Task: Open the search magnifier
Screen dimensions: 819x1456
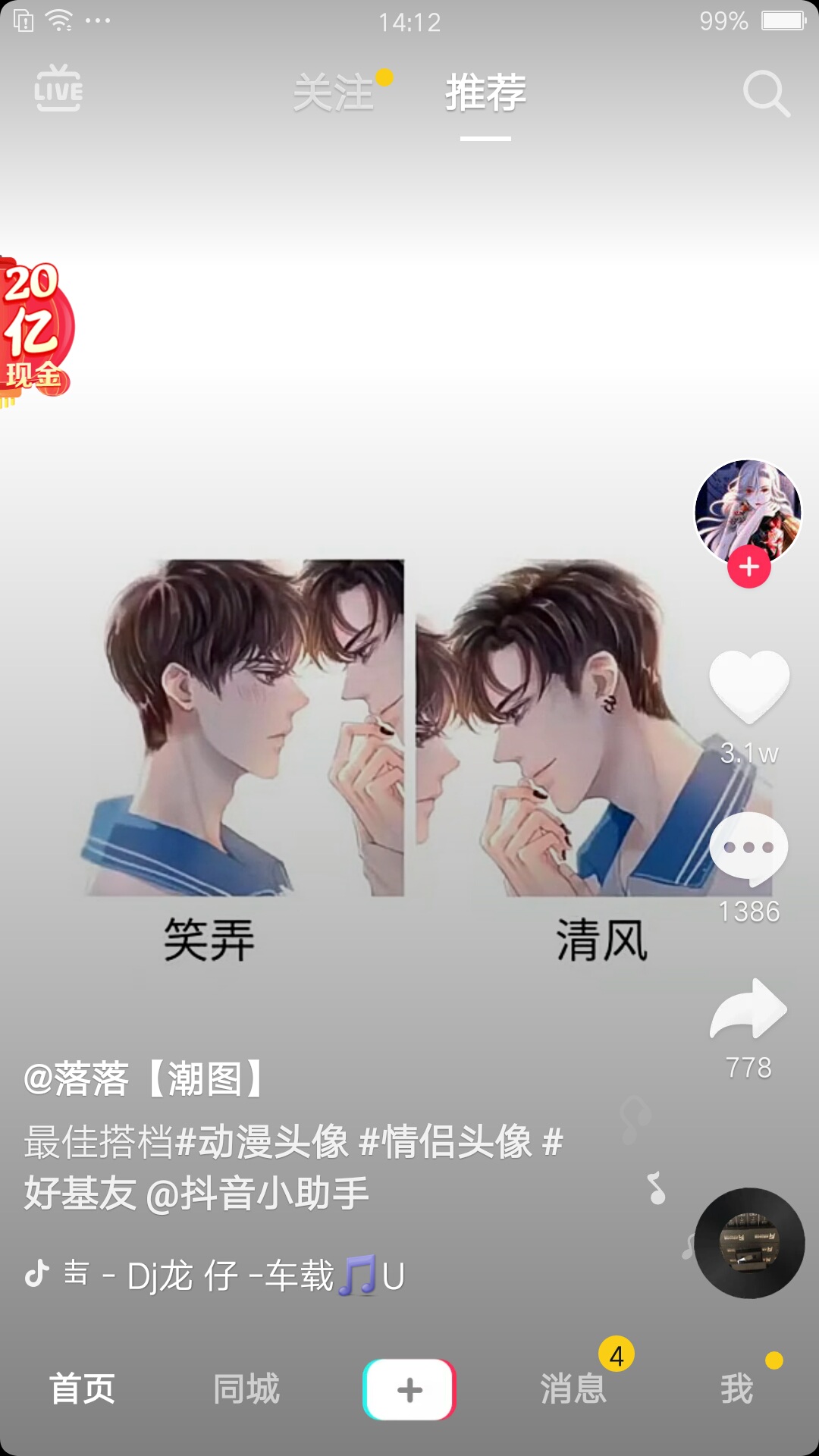Action: [x=766, y=93]
